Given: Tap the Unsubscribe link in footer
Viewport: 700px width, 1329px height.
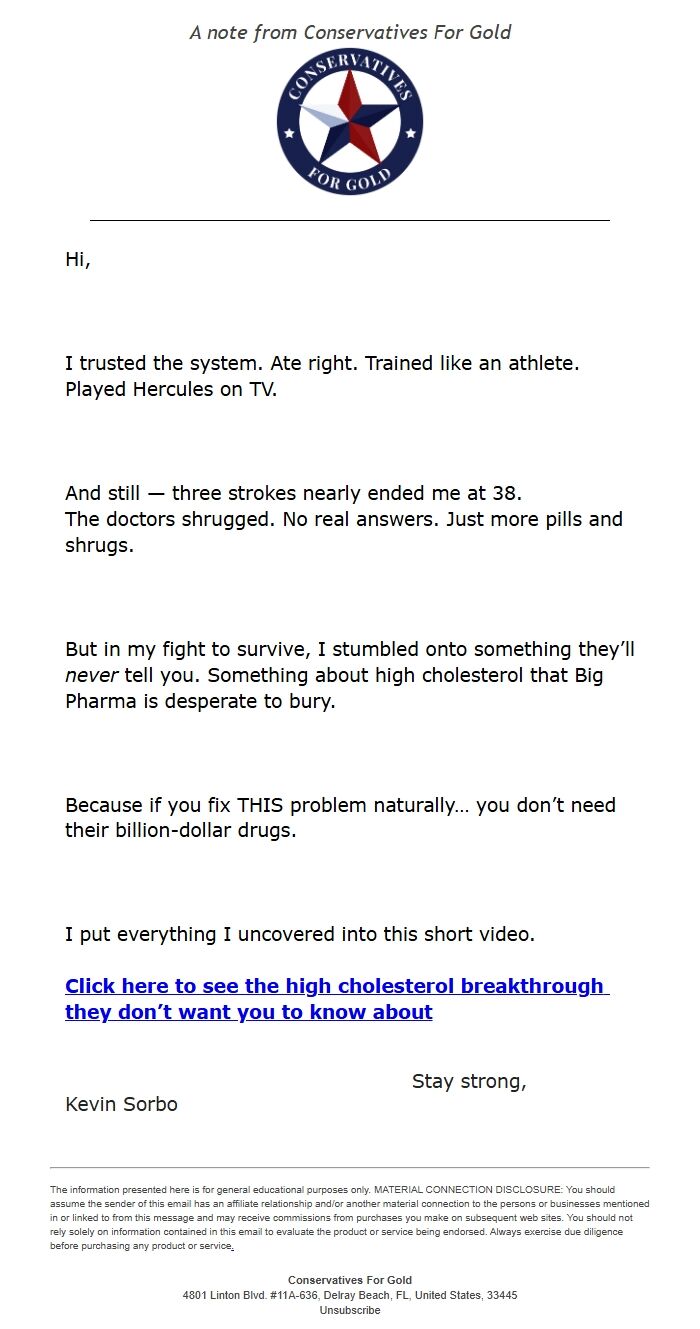Looking at the screenshot, I should [x=349, y=1310].
